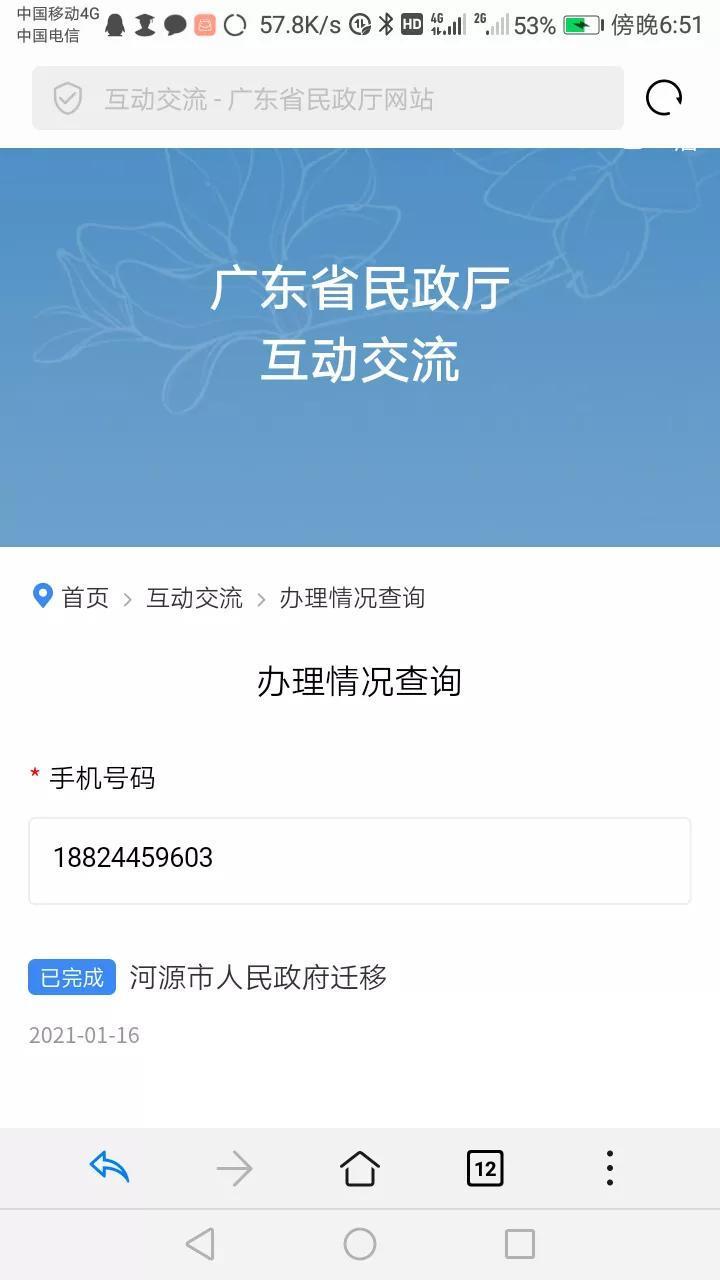
Task: Open the browser three-dot menu
Action: pyautogui.click(x=610, y=1167)
